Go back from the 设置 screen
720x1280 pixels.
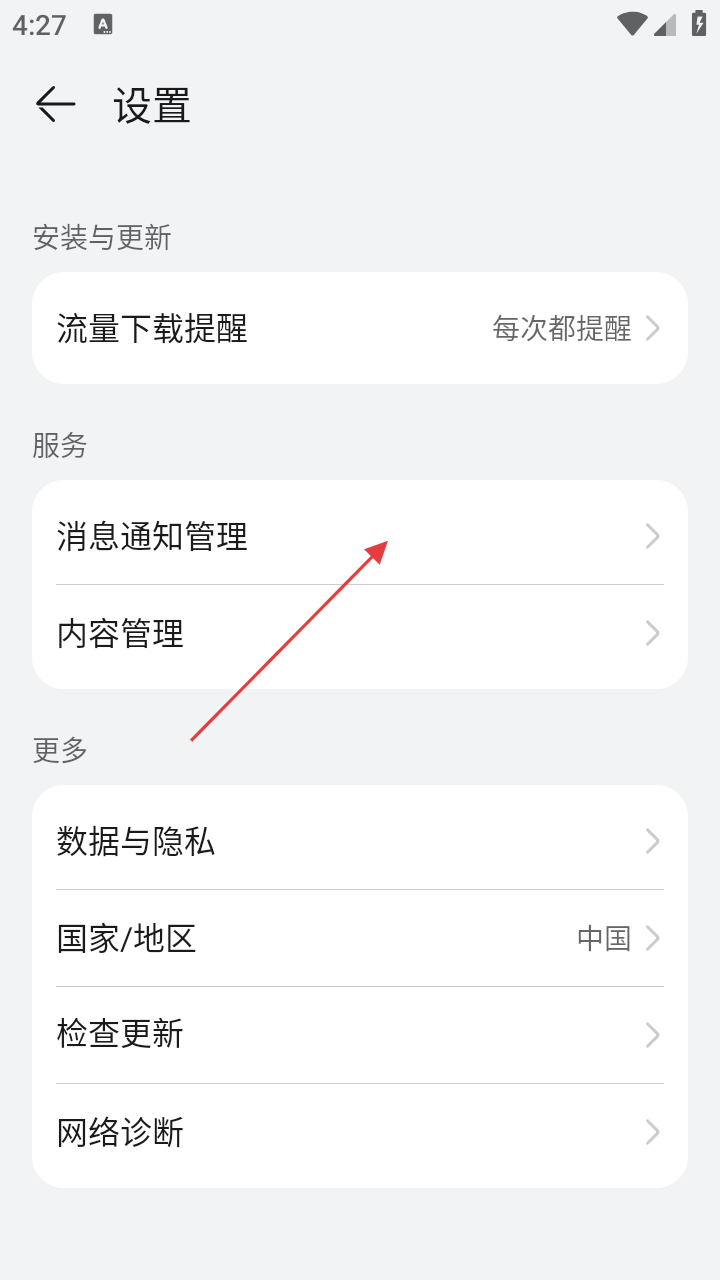point(55,104)
